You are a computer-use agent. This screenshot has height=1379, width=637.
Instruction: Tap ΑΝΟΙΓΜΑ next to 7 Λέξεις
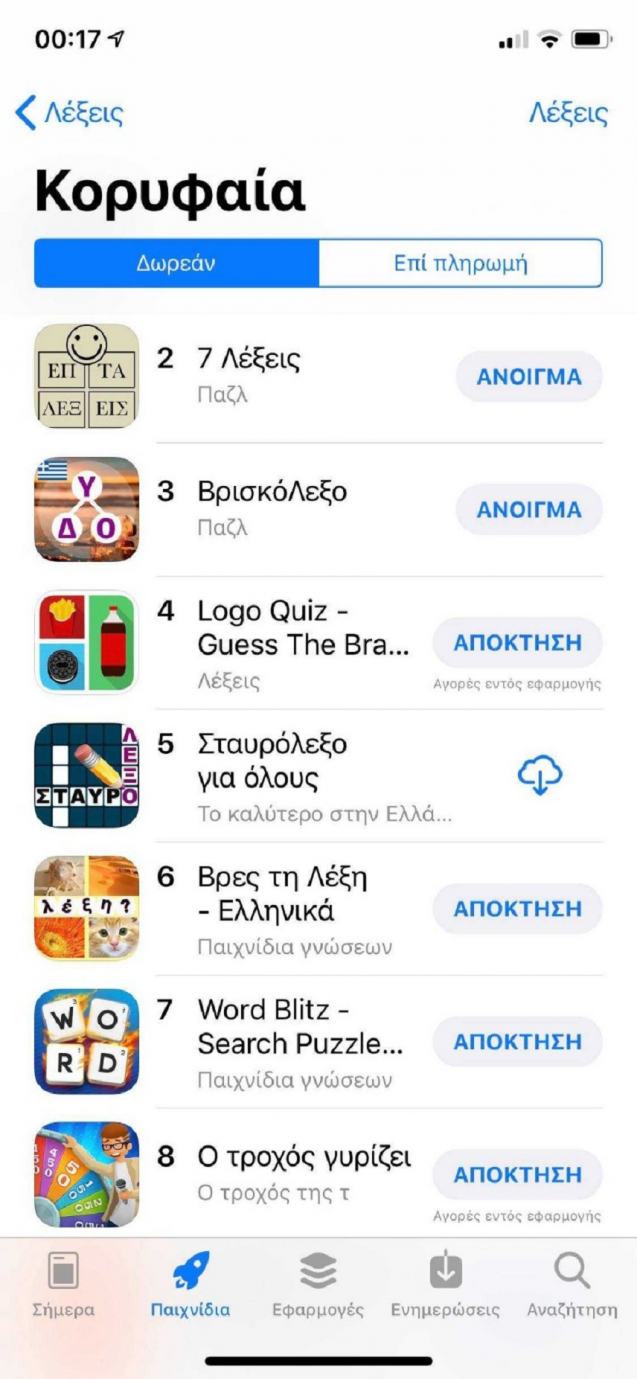point(529,377)
